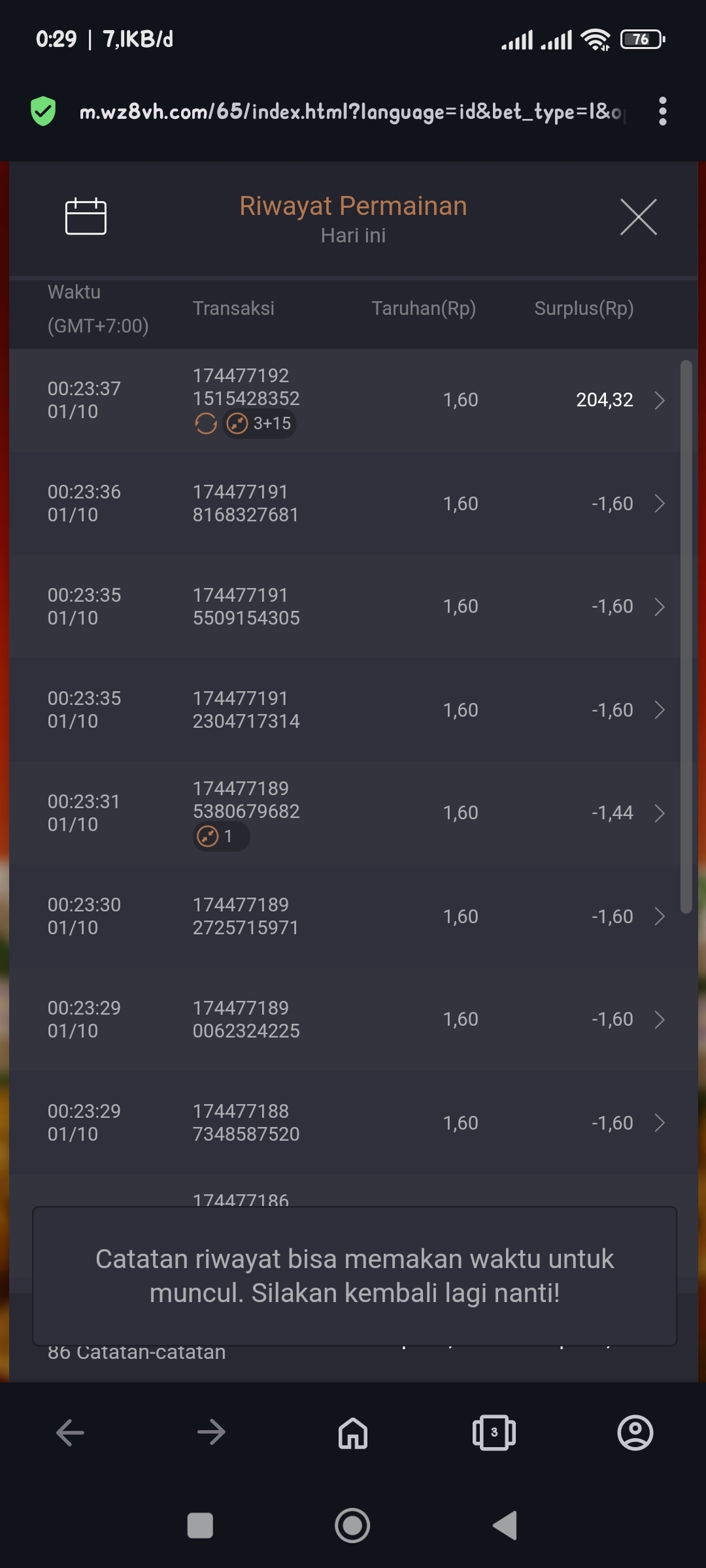This screenshot has height=1568, width=706.
Task: Open transaction 5380679682 with -1,44 surplus
Action: [660, 813]
